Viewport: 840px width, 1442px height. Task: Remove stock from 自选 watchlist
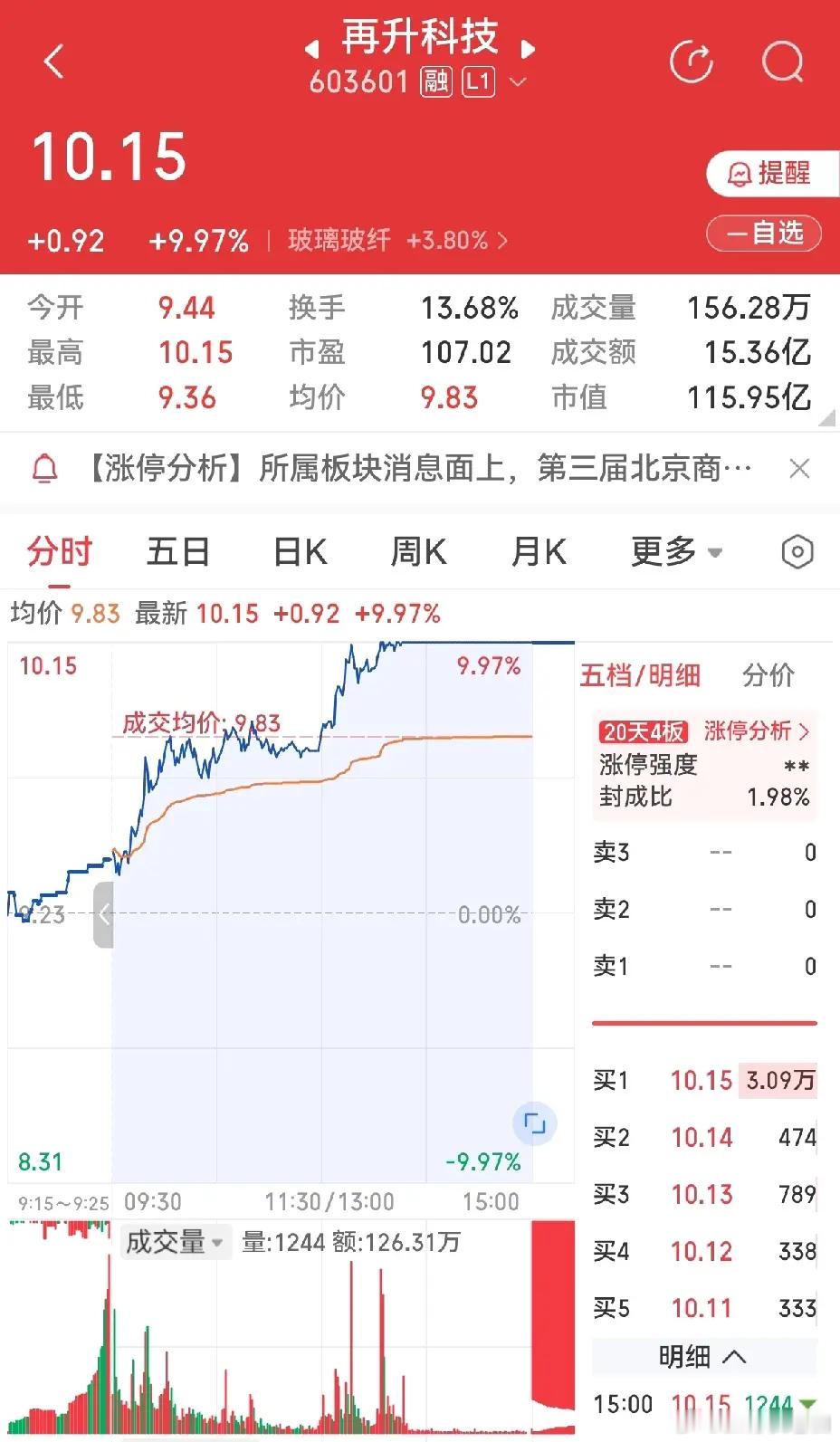764,234
